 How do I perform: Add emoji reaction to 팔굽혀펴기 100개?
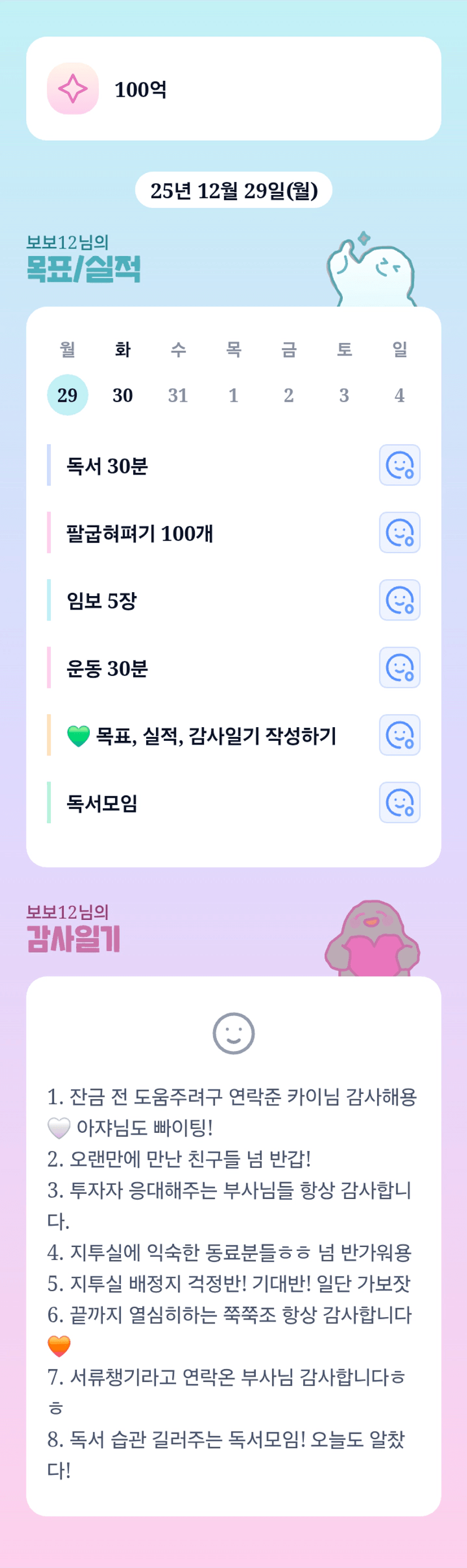399,533
